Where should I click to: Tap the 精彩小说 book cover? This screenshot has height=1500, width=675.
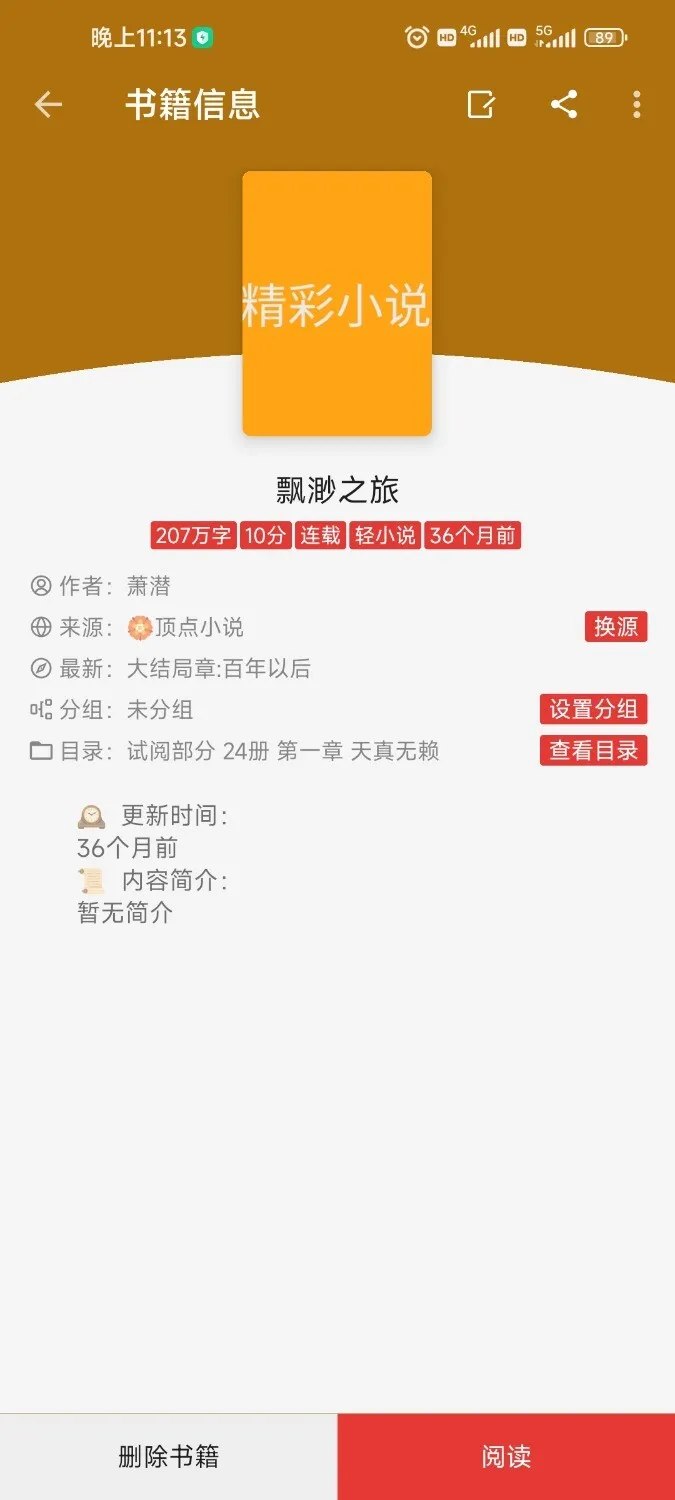[x=337, y=303]
